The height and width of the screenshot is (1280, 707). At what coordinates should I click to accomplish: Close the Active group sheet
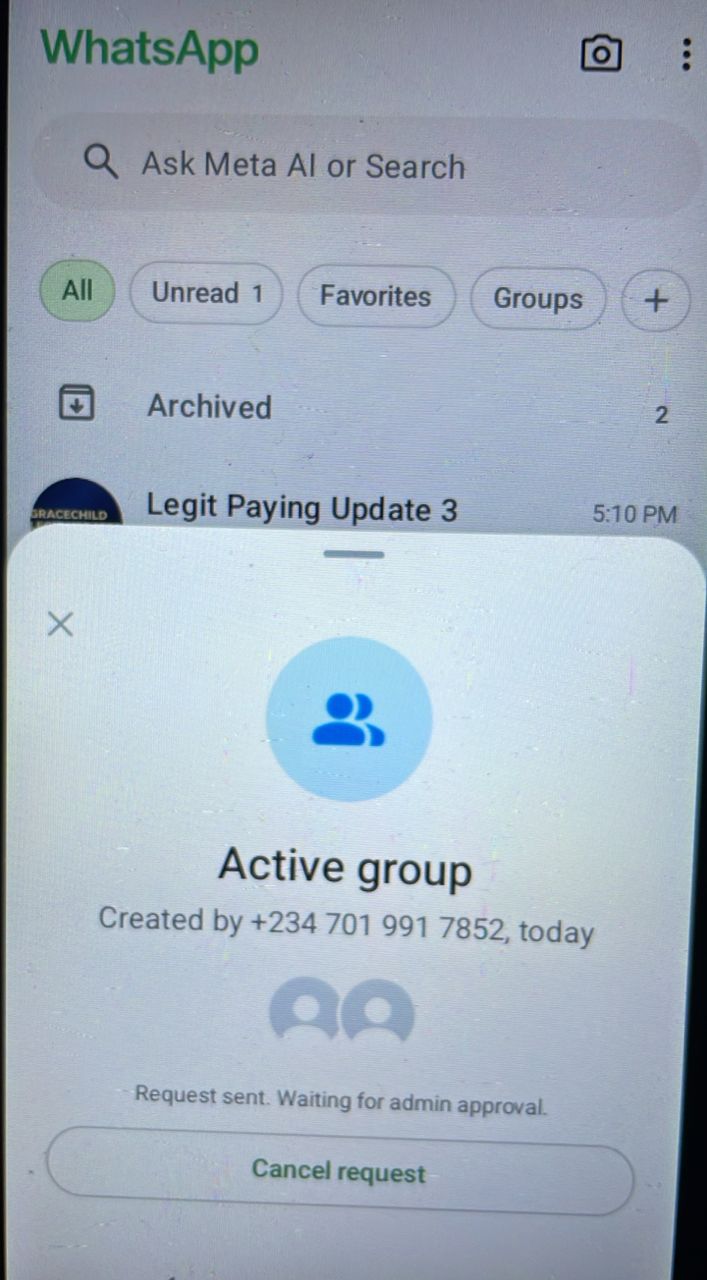point(60,625)
